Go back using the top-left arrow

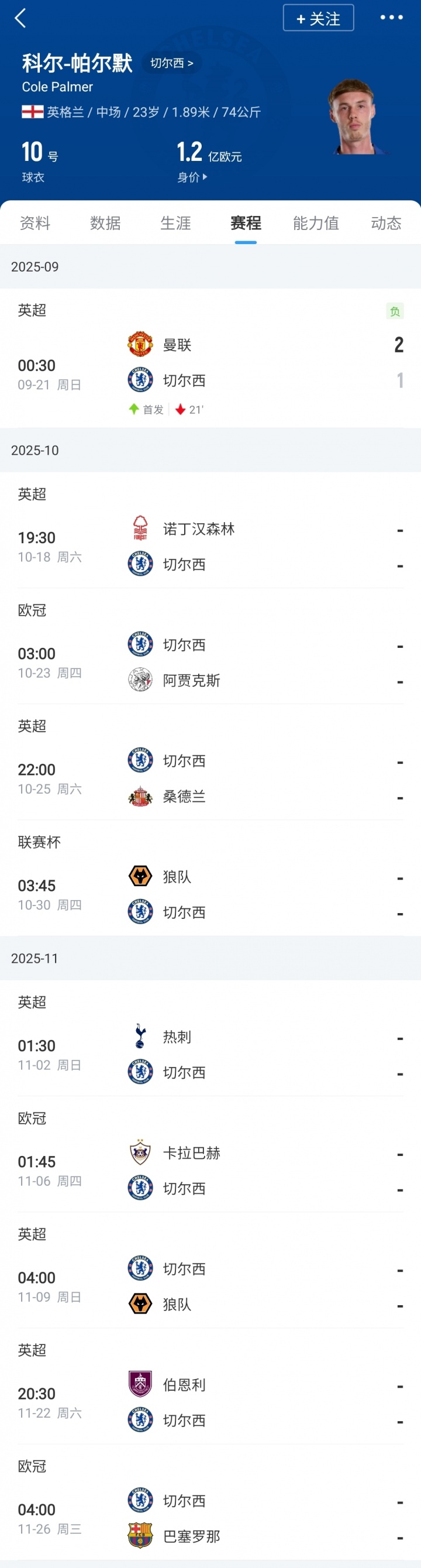20,18
